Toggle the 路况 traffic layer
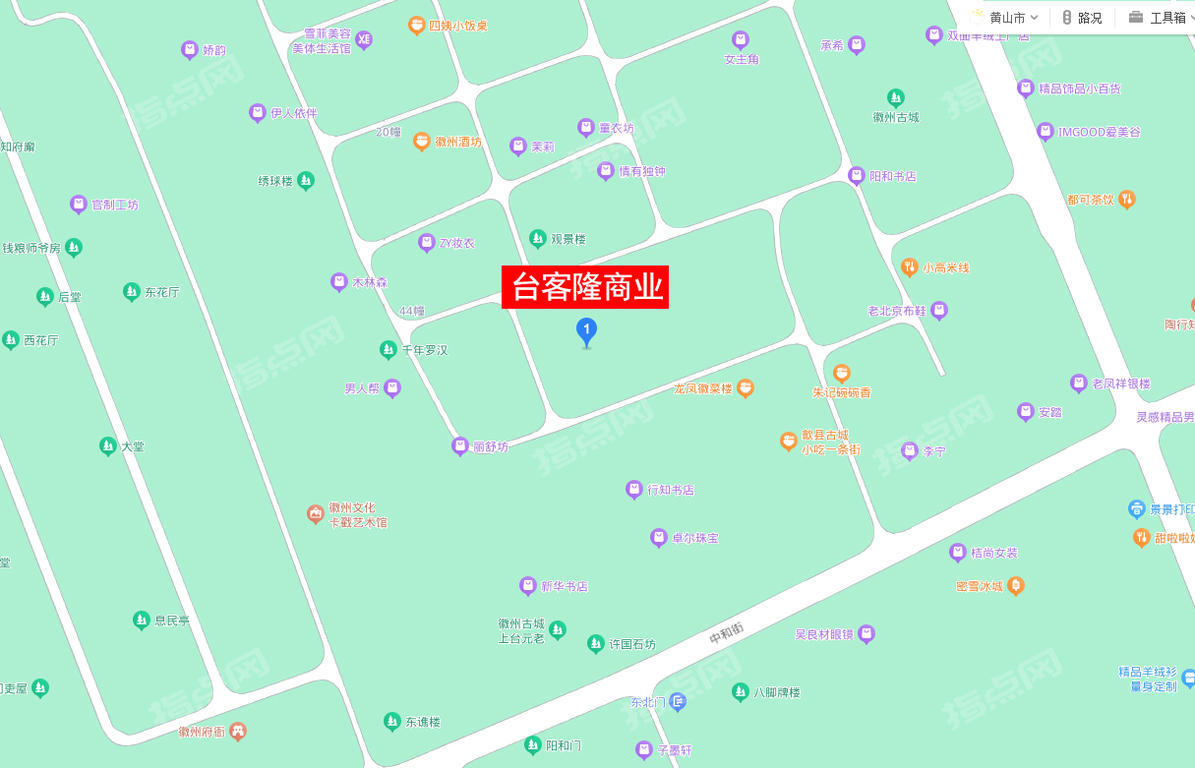Image resolution: width=1195 pixels, height=768 pixels. pyautogui.click(x=1082, y=18)
